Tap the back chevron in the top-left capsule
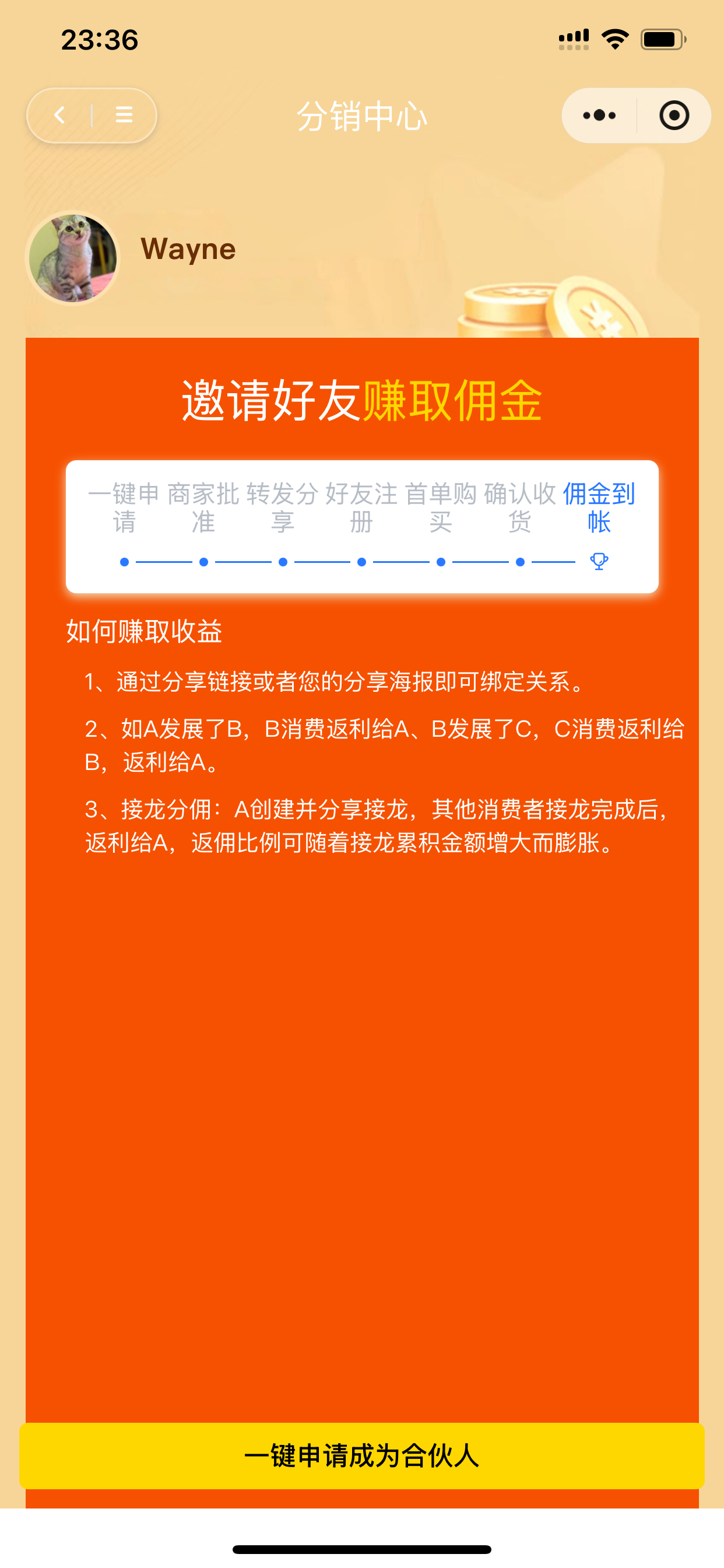724x1568 pixels. 58,116
